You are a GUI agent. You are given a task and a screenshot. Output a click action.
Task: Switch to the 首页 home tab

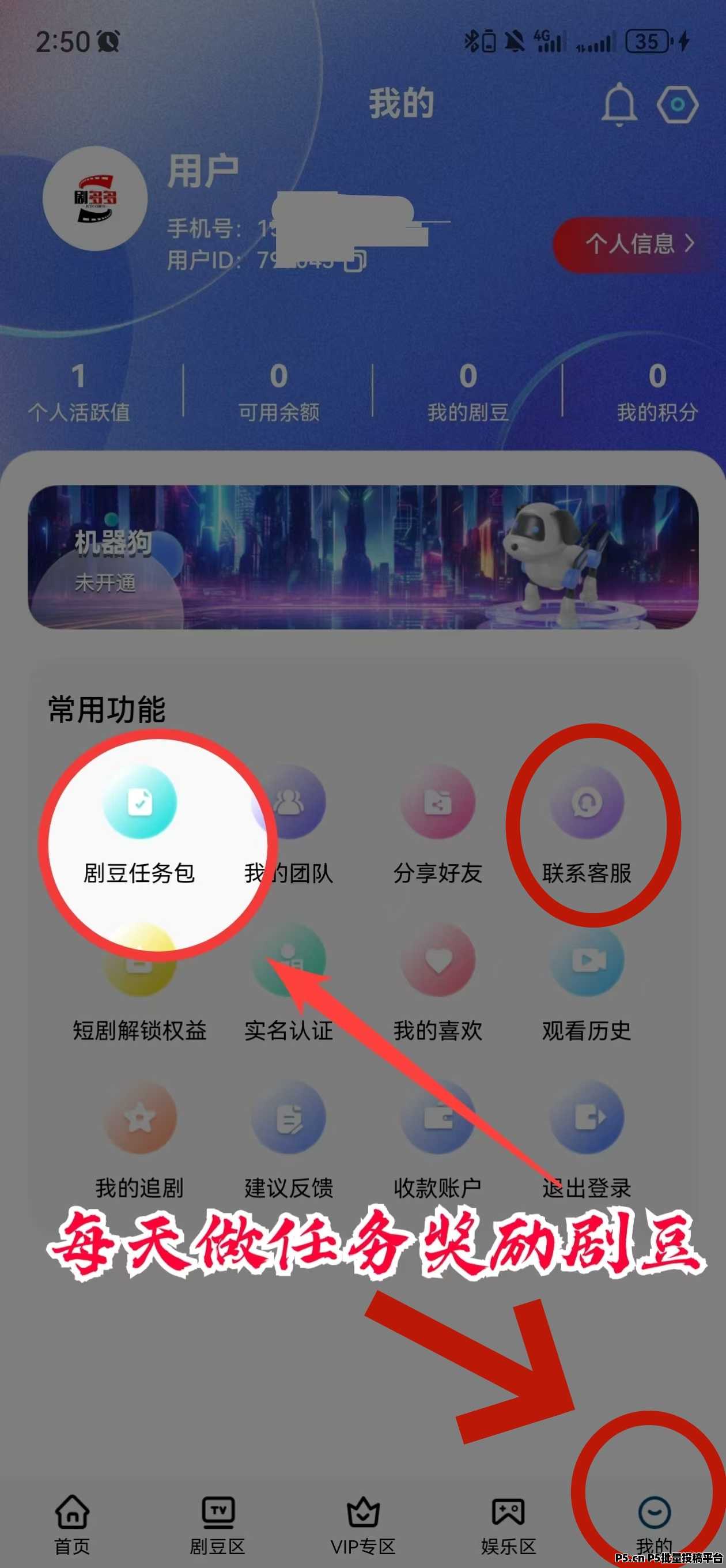point(73,1523)
